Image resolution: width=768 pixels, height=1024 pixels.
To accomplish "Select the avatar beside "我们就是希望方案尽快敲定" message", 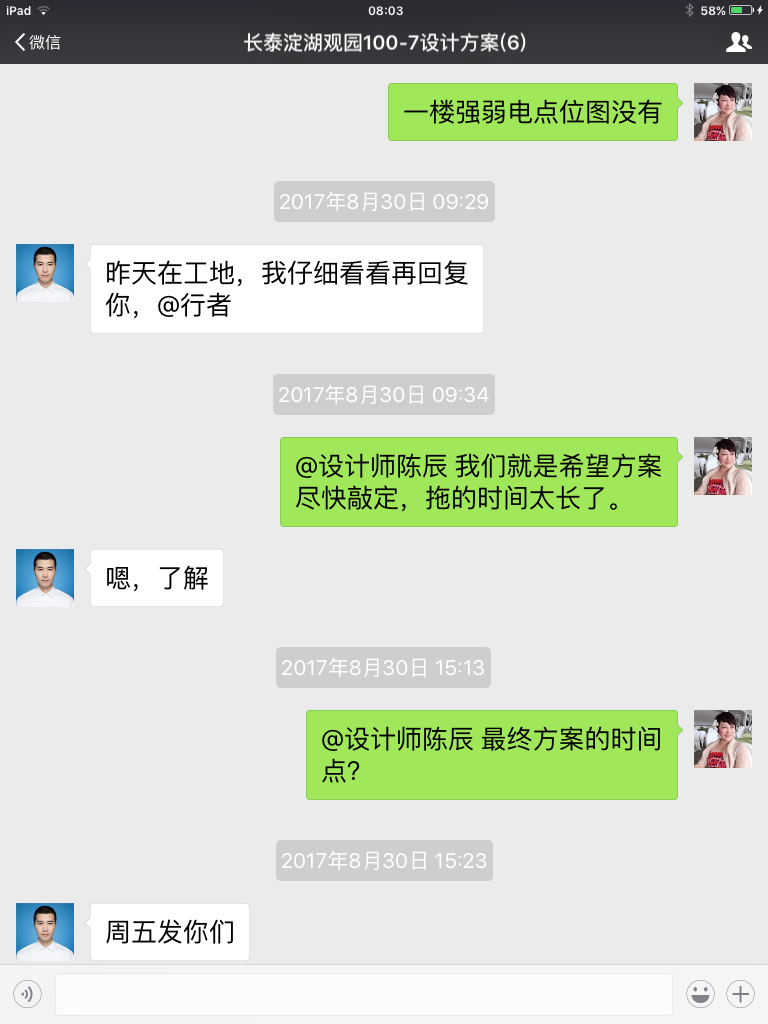I will click(x=722, y=466).
